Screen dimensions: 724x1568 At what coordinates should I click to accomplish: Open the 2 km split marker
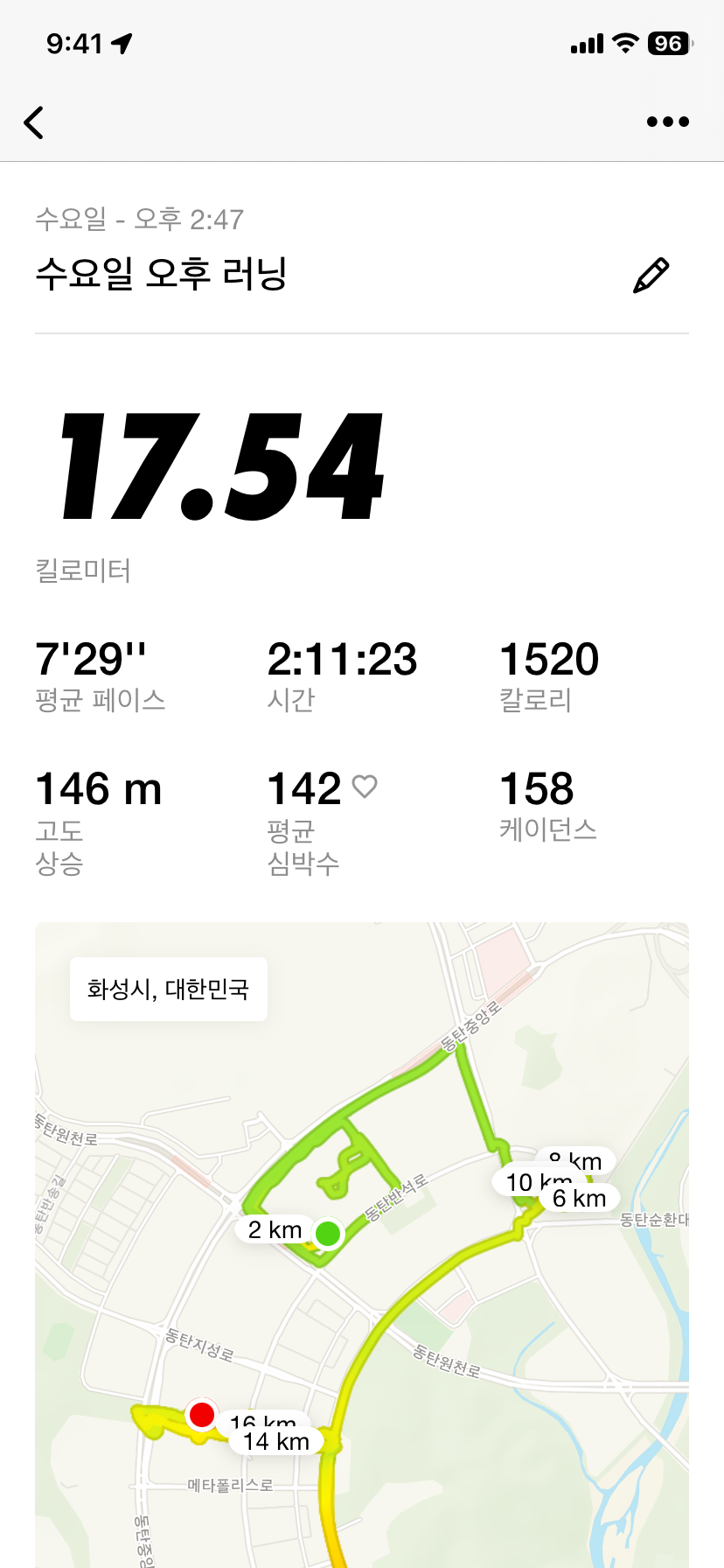(x=274, y=1229)
